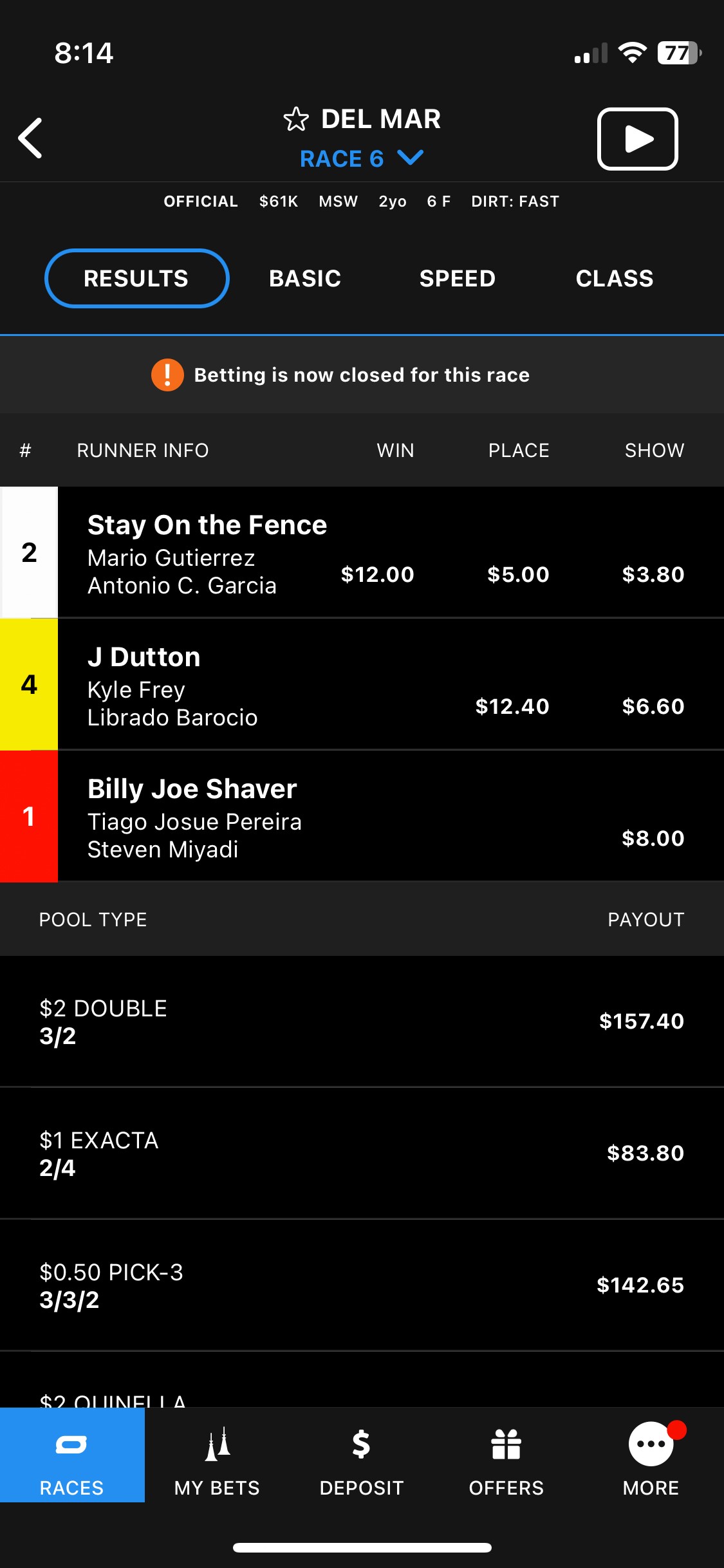Viewport: 724px width, 1568px height.
Task: Open runner Stay On the Fence
Action: pos(362,552)
